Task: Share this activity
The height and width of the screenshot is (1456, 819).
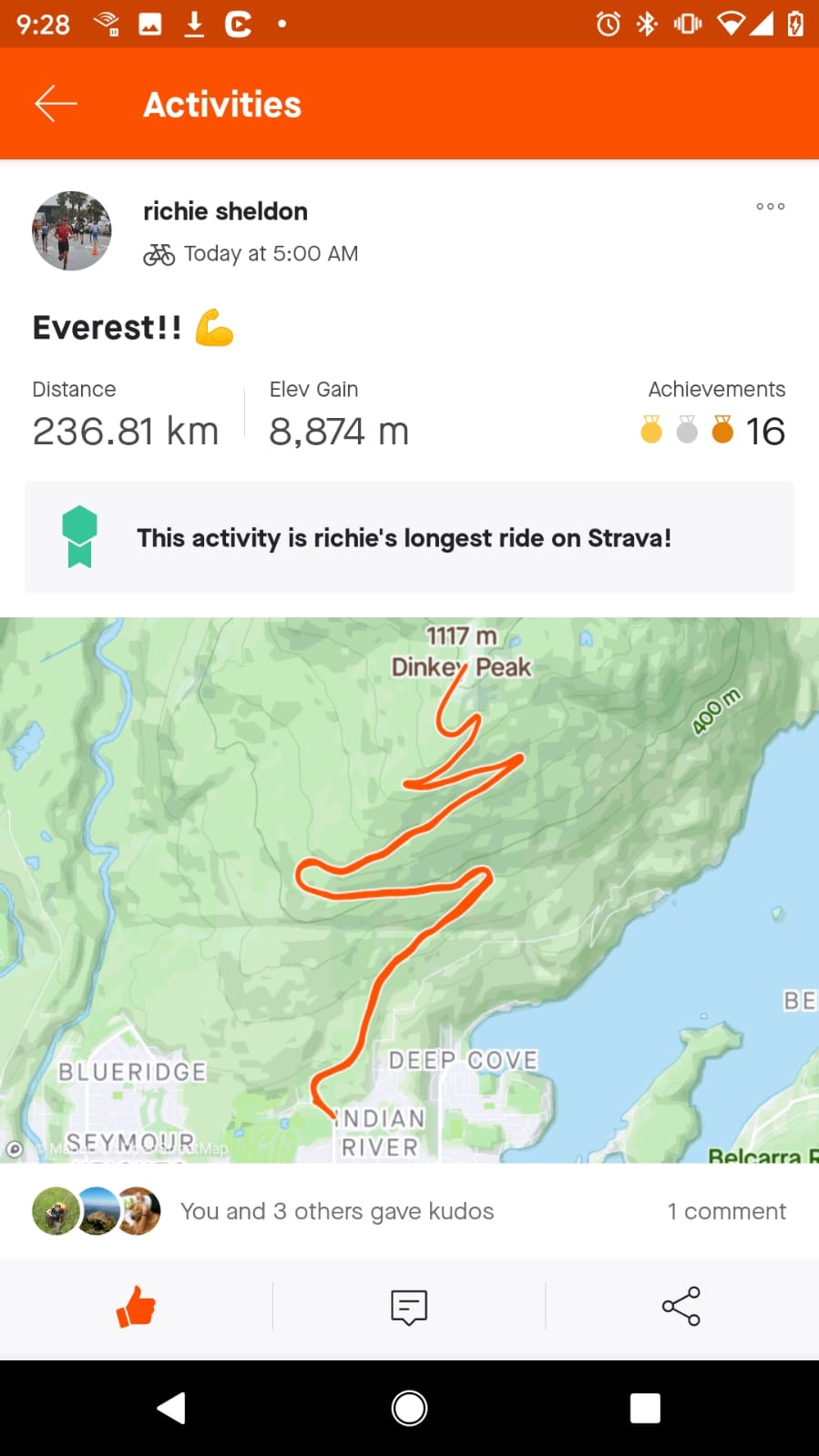Action: pyautogui.click(x=681, y=1307)
